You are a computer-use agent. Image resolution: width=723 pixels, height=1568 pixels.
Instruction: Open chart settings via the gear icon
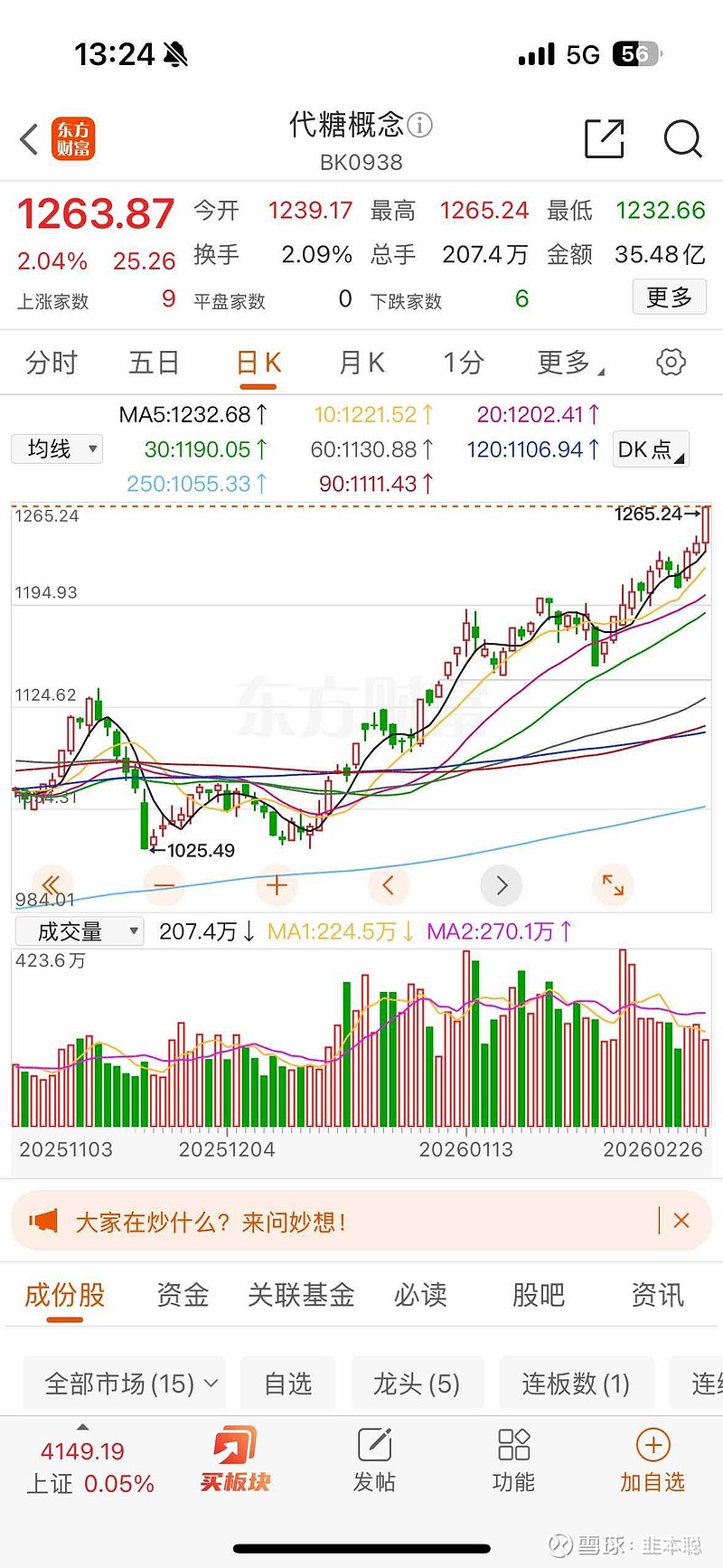671,361
